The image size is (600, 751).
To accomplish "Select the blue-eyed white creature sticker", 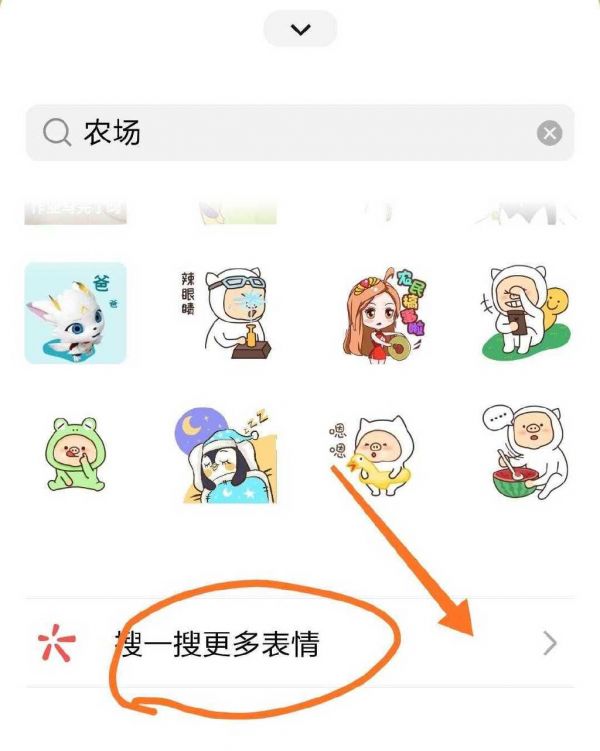I will pos(76,313).
